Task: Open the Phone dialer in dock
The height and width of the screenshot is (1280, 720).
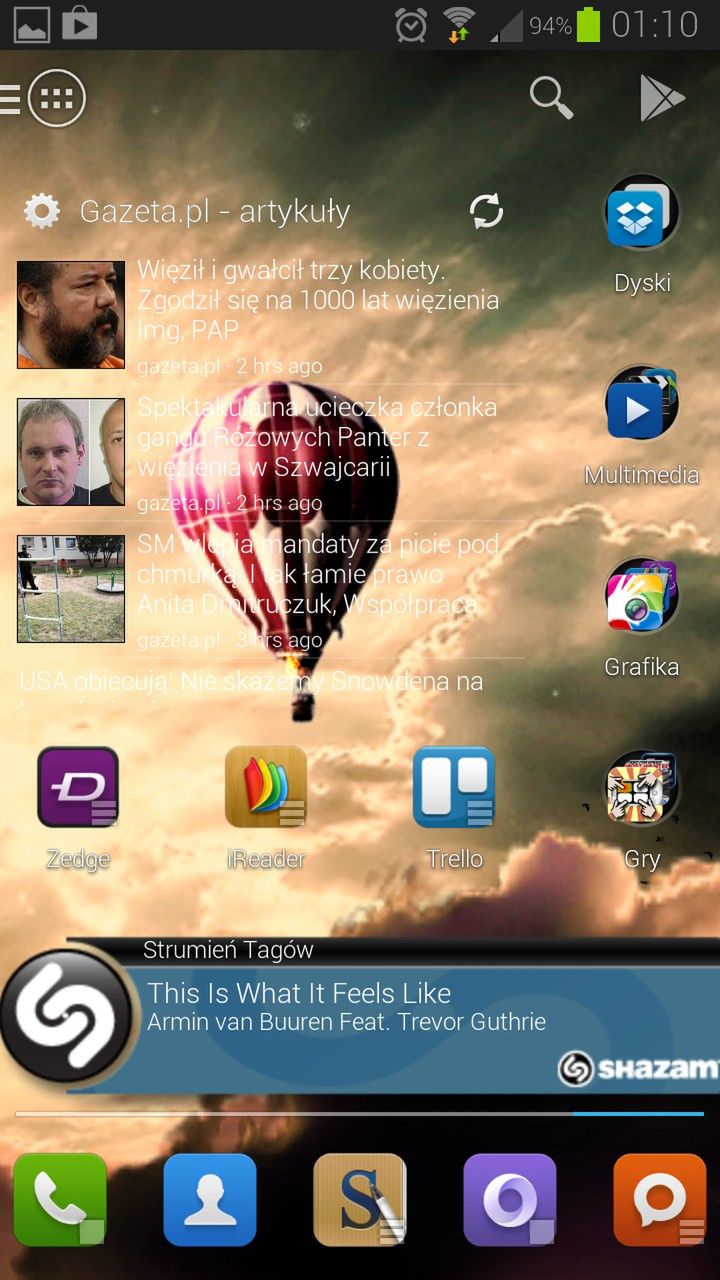Action: pos(60,1199)
